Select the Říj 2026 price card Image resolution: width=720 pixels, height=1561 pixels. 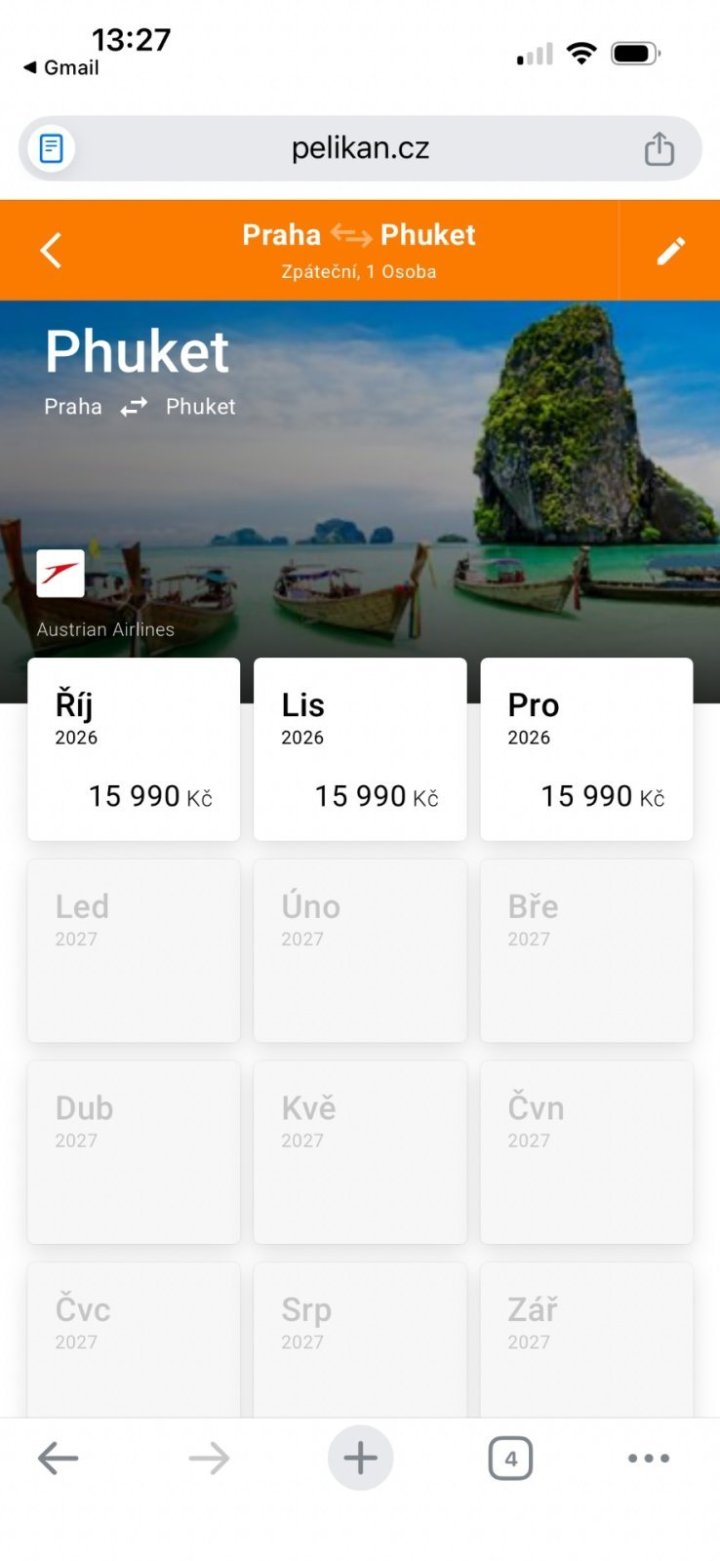tap(133, 749)
